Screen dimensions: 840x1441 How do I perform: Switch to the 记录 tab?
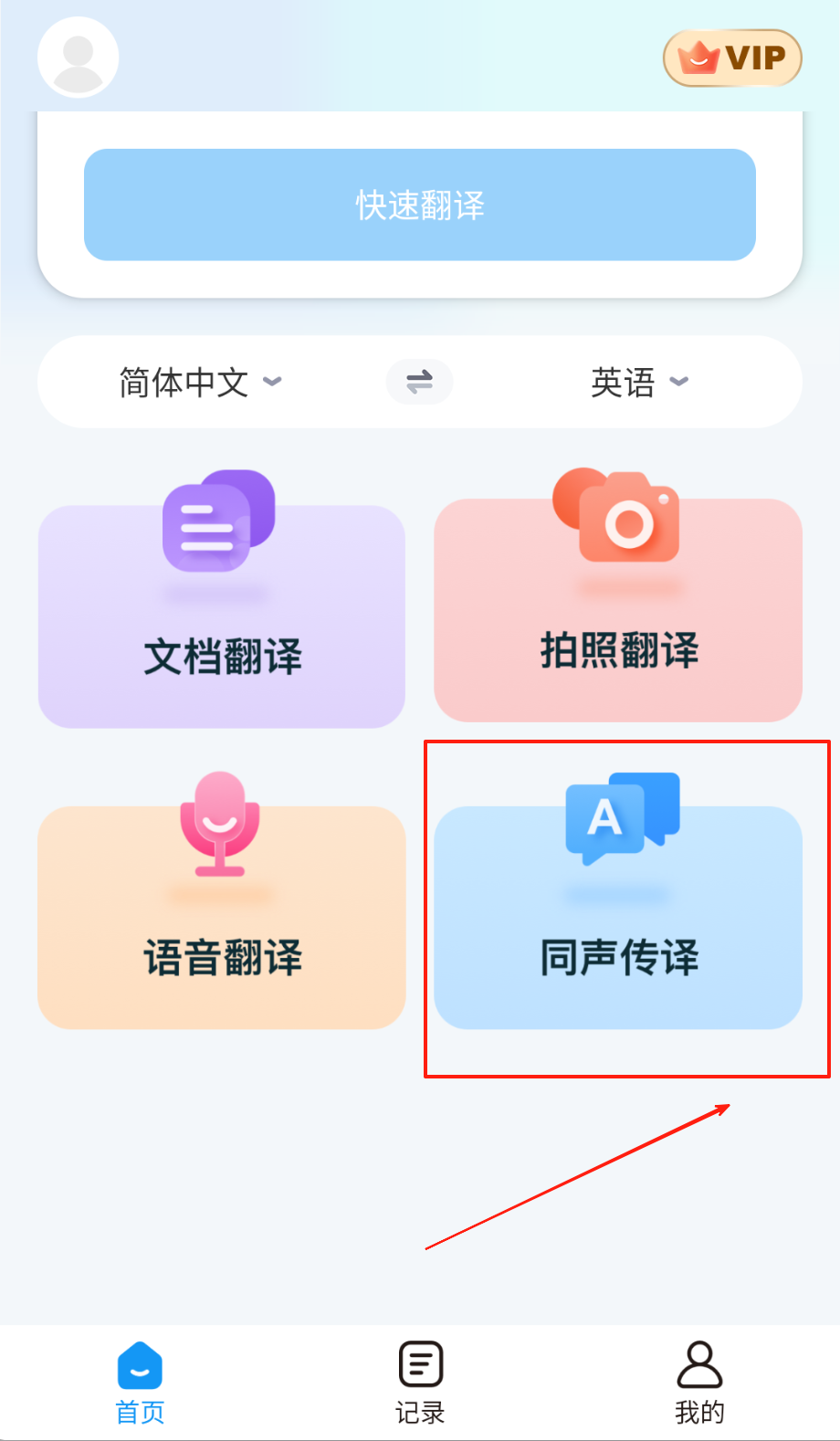coord(420,1383)
